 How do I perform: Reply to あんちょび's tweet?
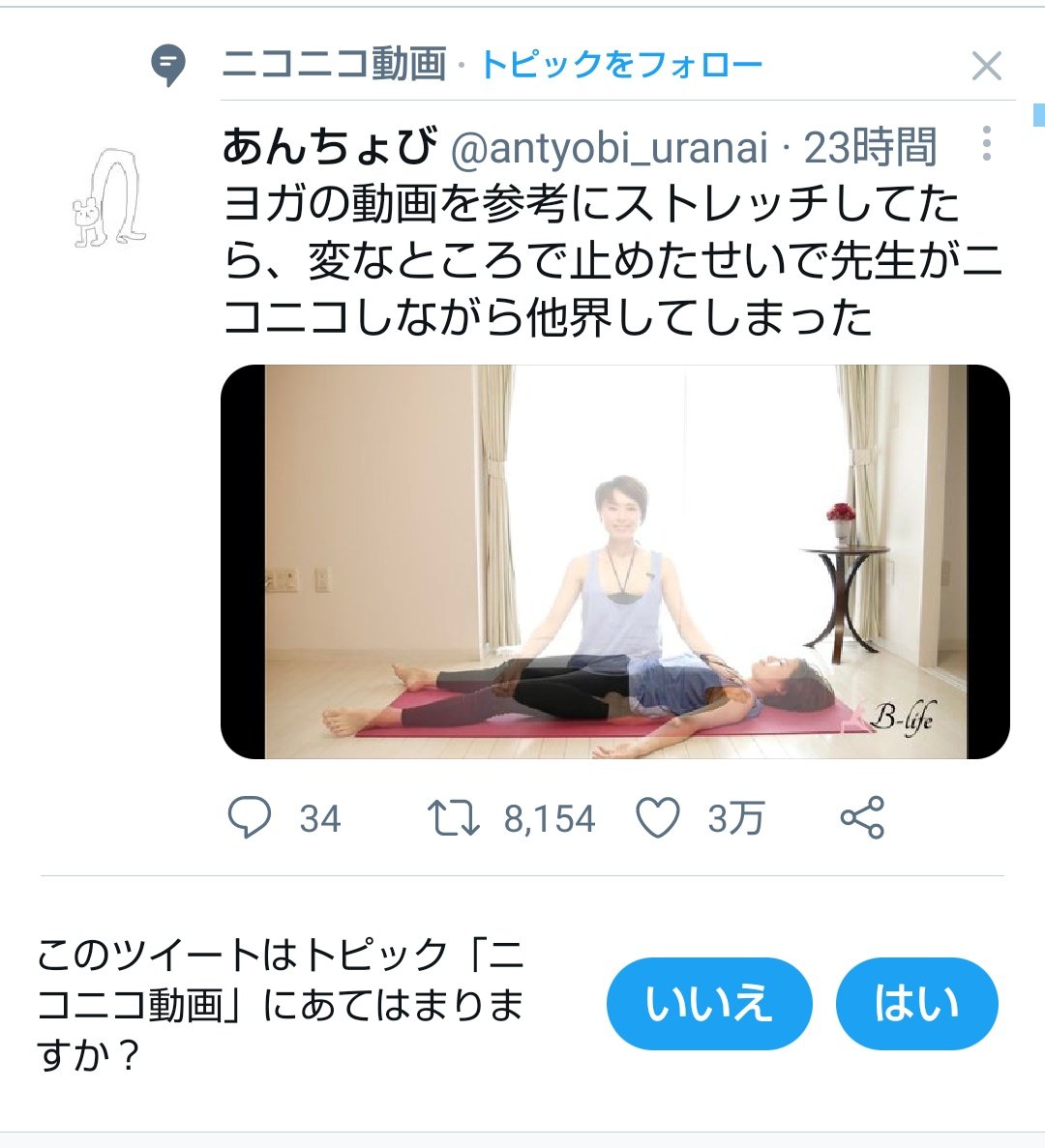coord(250,818)
